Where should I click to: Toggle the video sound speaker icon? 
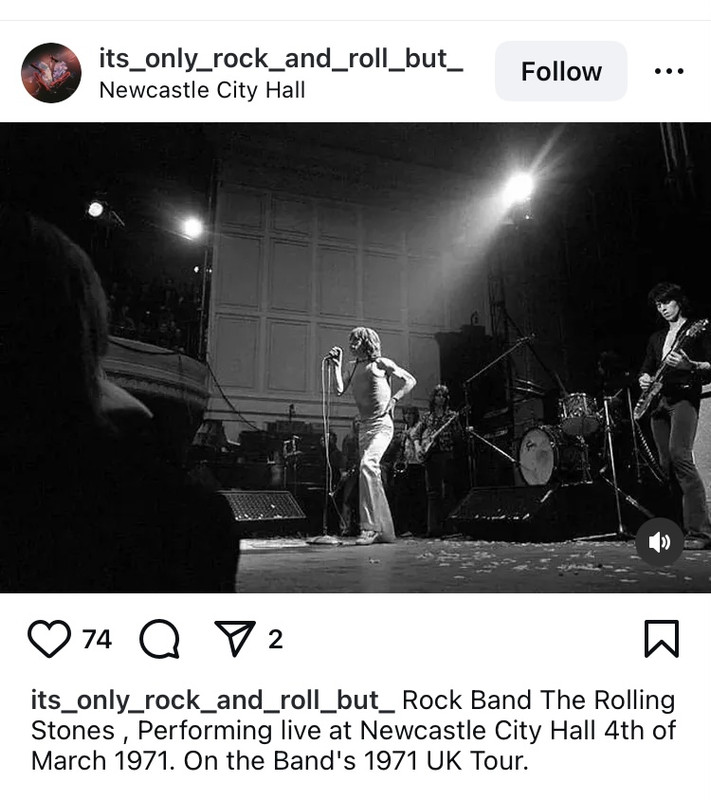pos(659,542)
